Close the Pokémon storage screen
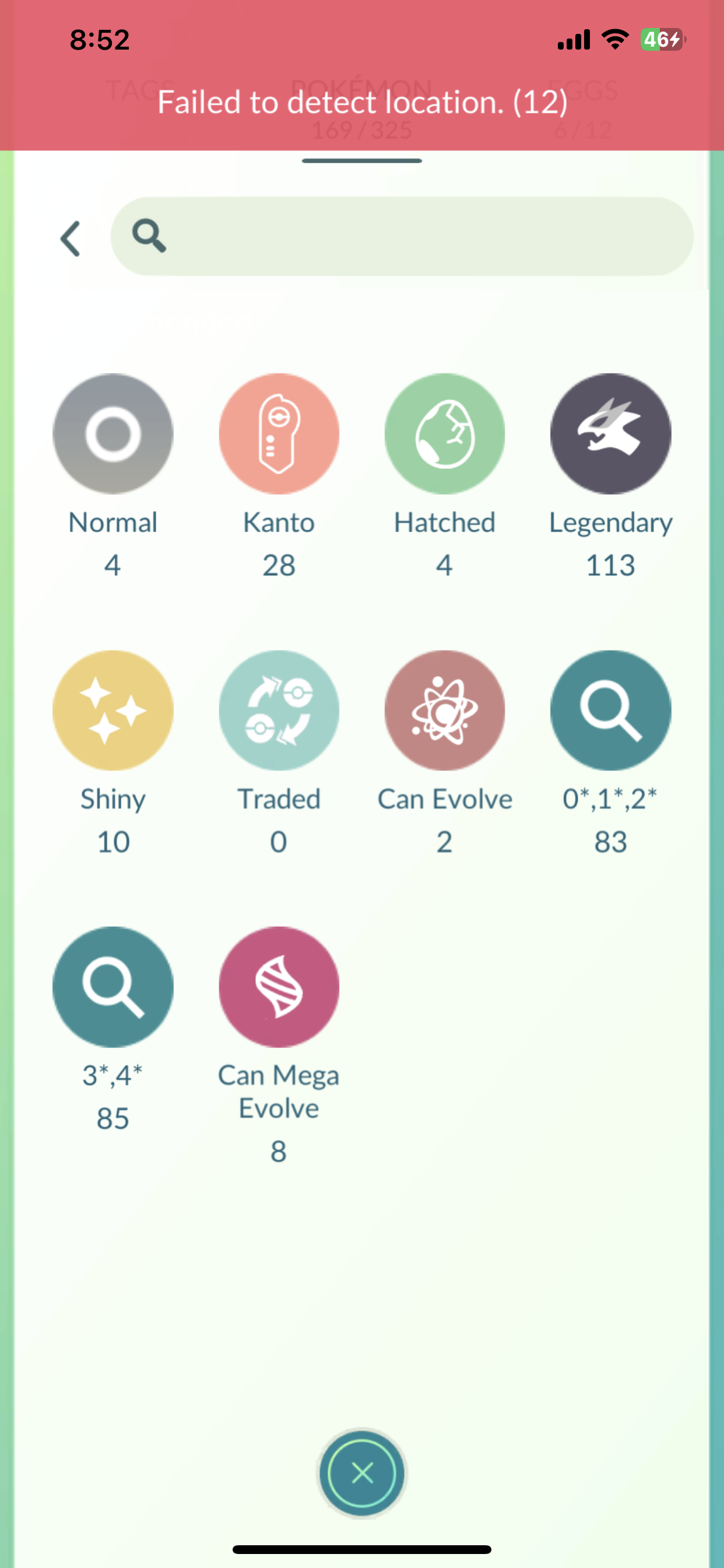 [362, 1473]
